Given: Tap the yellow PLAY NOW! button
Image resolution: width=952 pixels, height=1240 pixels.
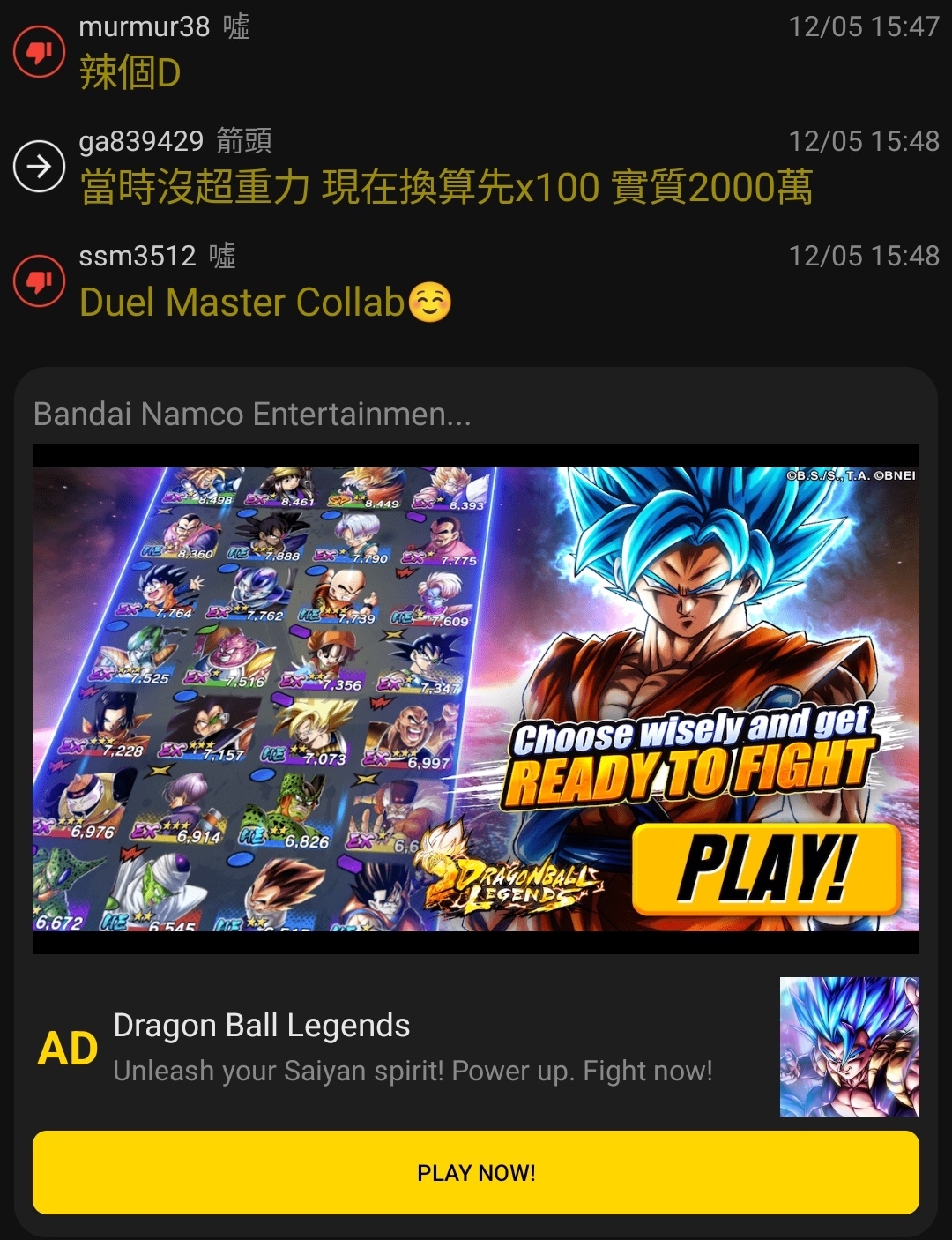Looking at the screenshot, I should coord(475,1172).
